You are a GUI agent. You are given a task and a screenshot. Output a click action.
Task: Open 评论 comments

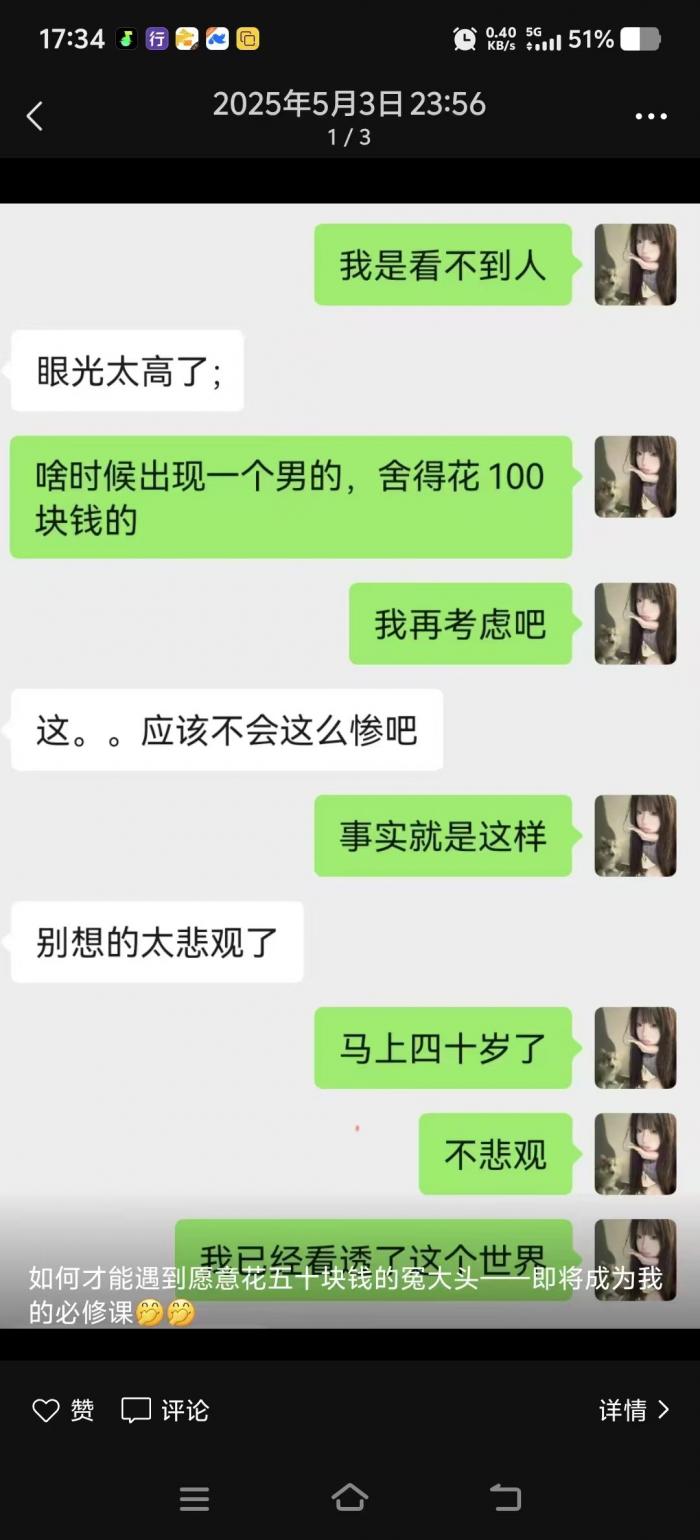pyautogui.click(x=165, y=1410)
